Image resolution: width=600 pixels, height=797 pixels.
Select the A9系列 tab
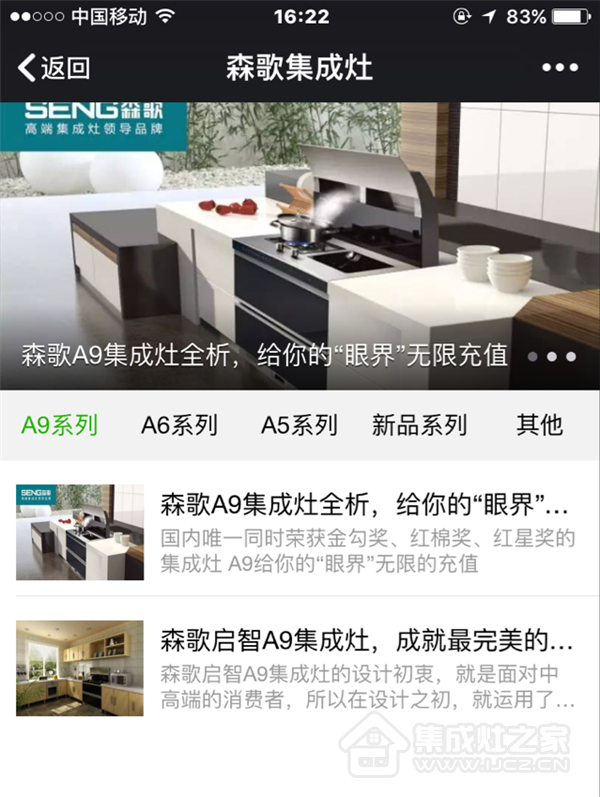(x=60, y=425)
